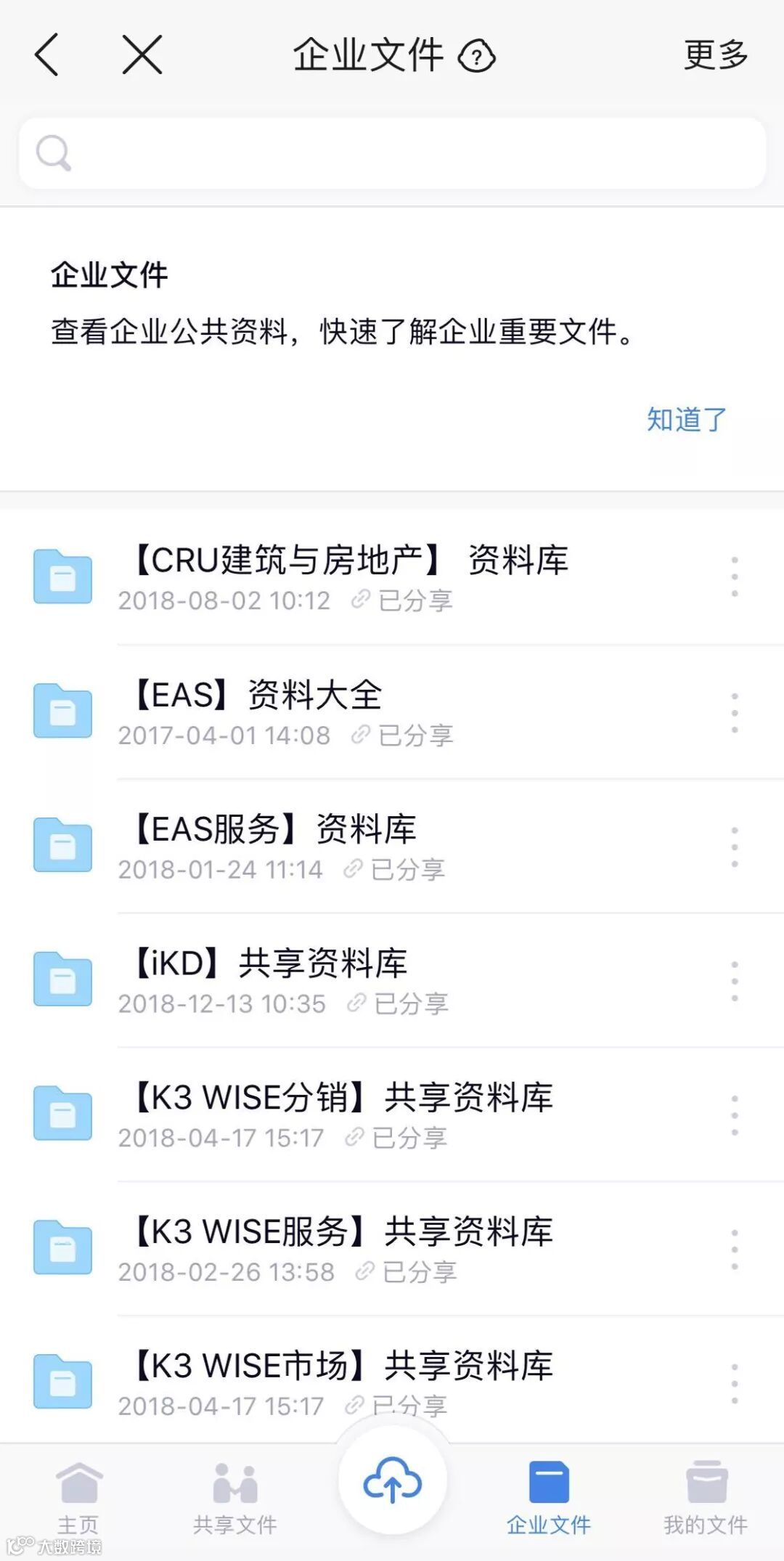Open the 更多 menu
This screenshot has height=1561, width=784.
click(x=715, y=55)
